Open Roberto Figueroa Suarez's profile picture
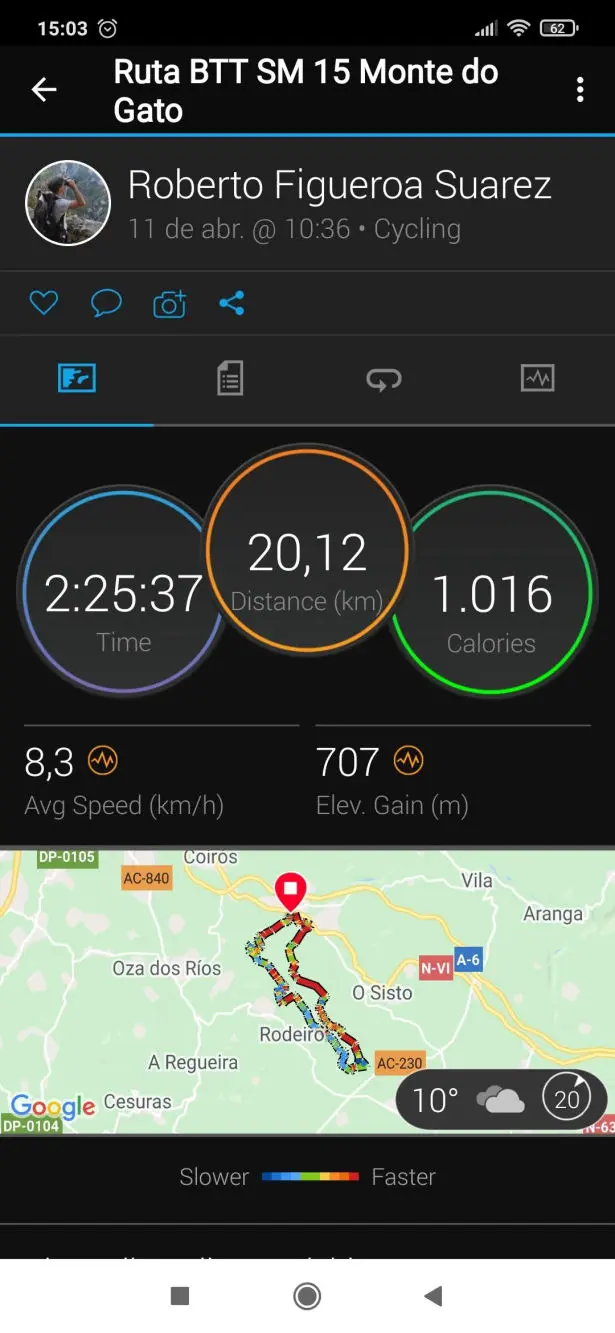This screenshot has height=1333, width=615. tap(67, 203)
